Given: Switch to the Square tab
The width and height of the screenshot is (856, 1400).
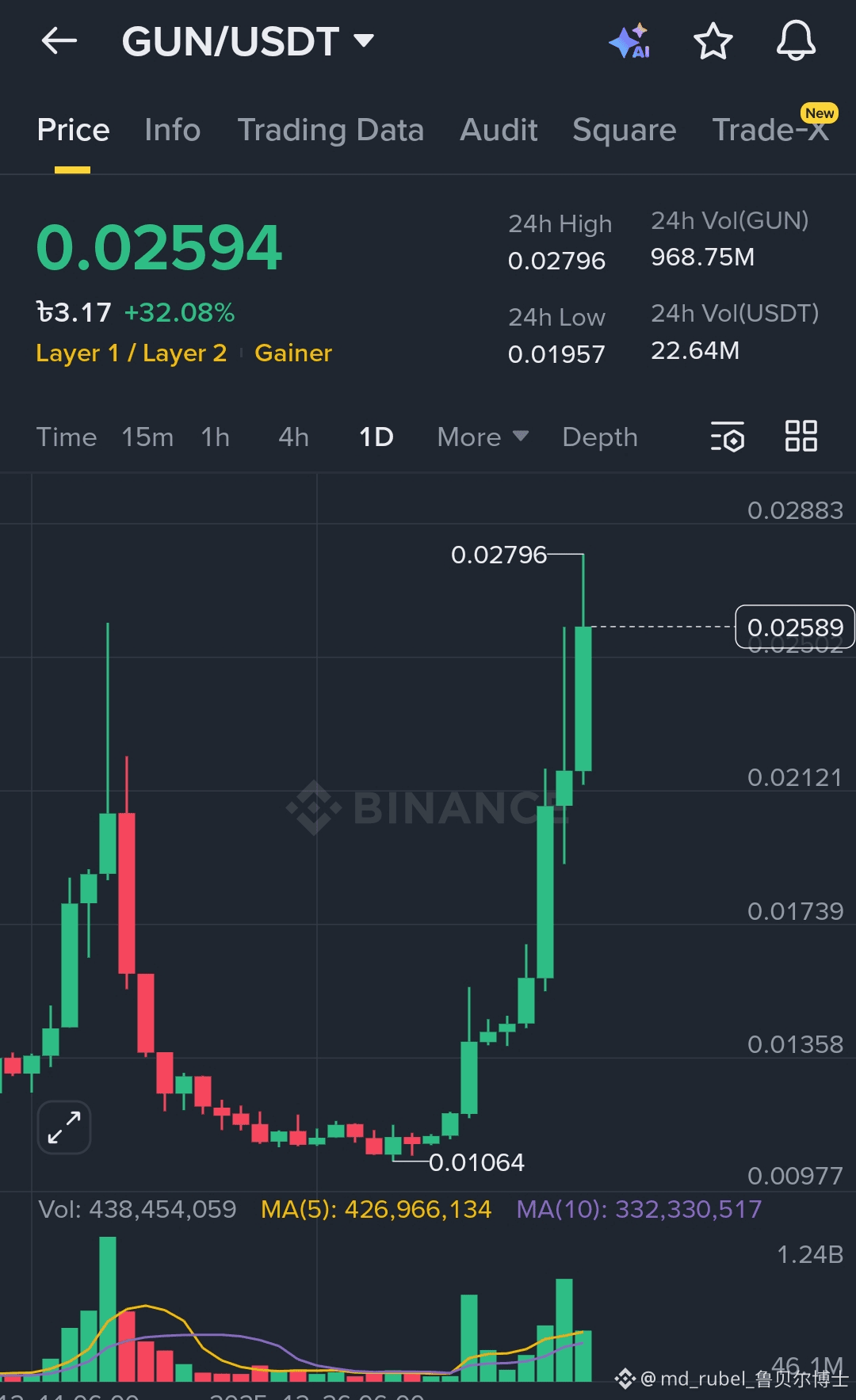Looking at the screenshot, I should (x=624, y=130).
